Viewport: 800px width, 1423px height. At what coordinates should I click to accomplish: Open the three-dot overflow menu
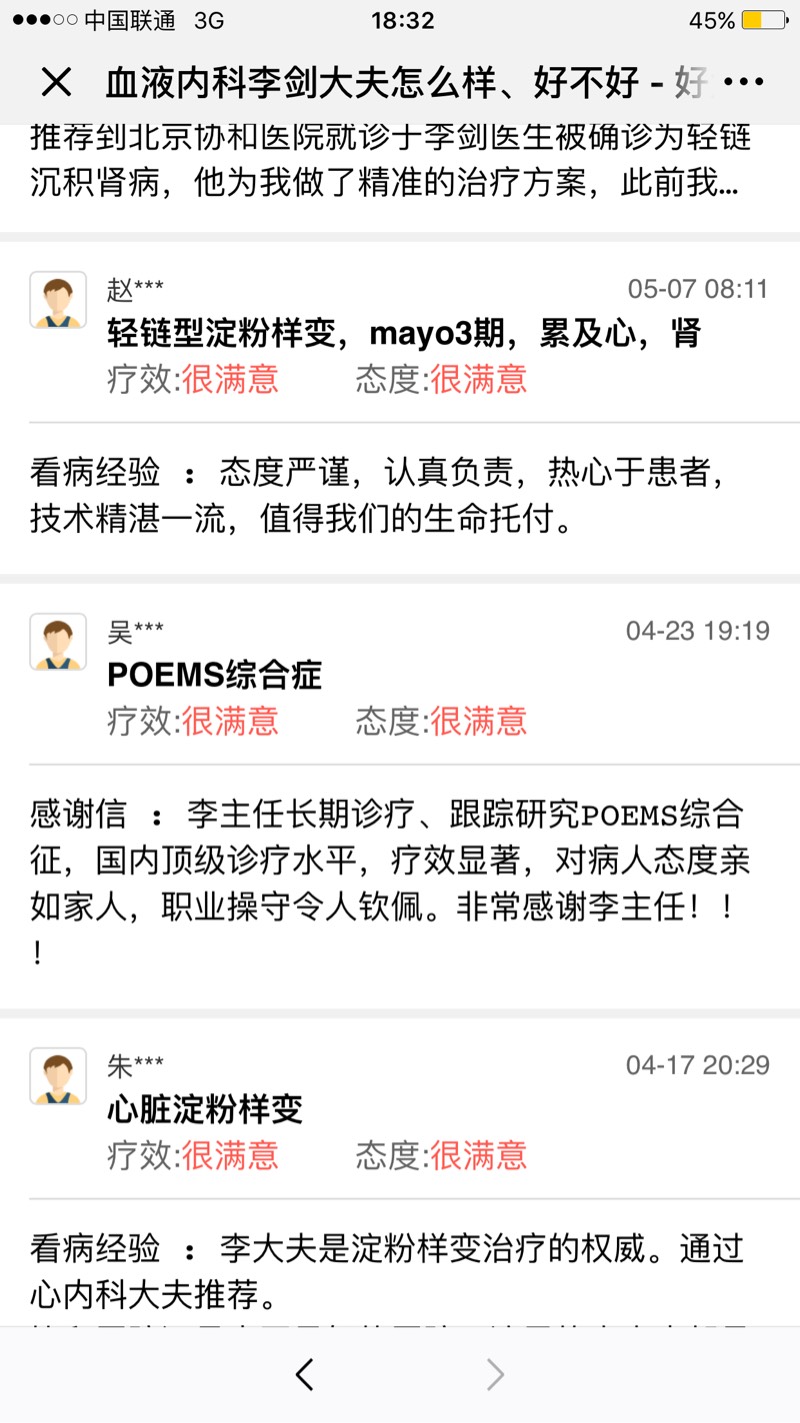[742, 82]
